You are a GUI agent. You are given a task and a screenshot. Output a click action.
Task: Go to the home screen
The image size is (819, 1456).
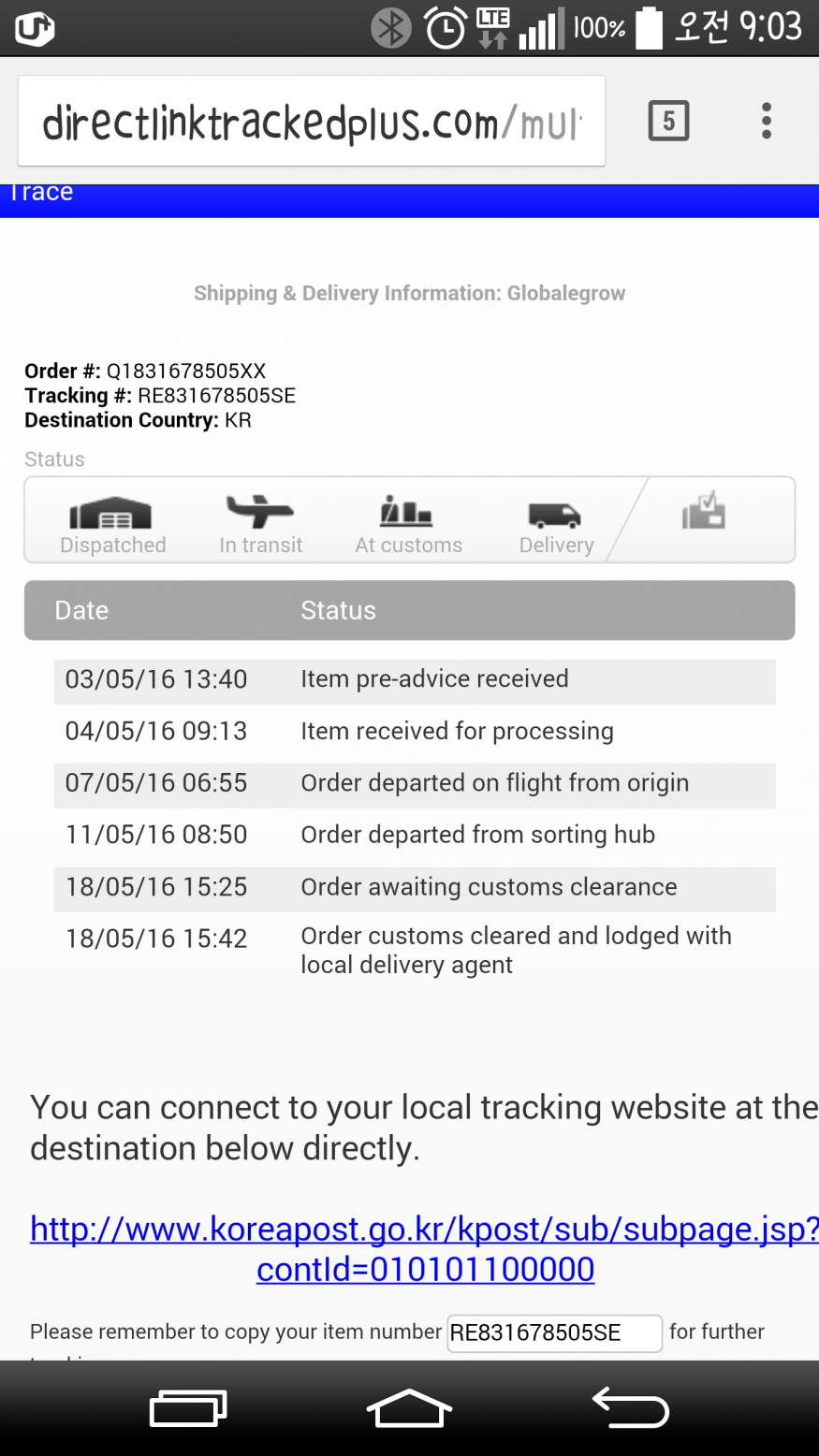pyautogui.click(x=409, y=1407)
